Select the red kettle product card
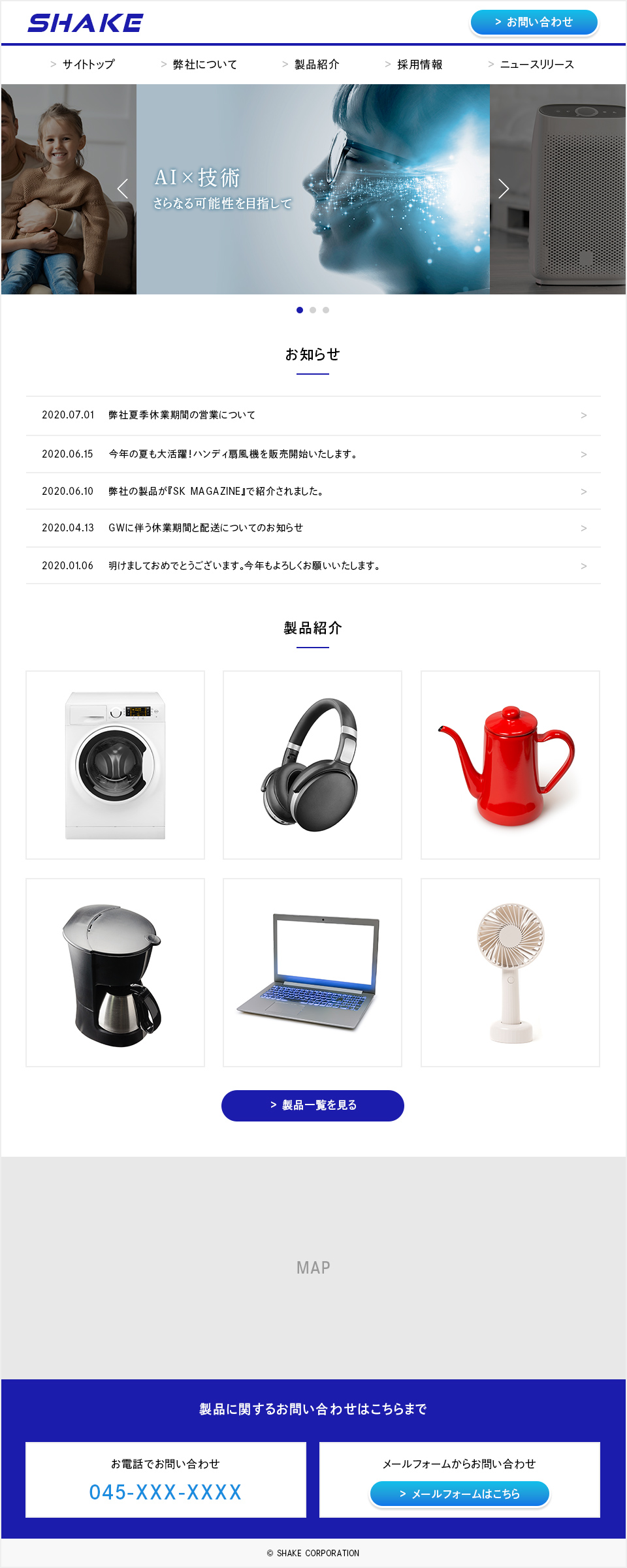 click(510, 765)
